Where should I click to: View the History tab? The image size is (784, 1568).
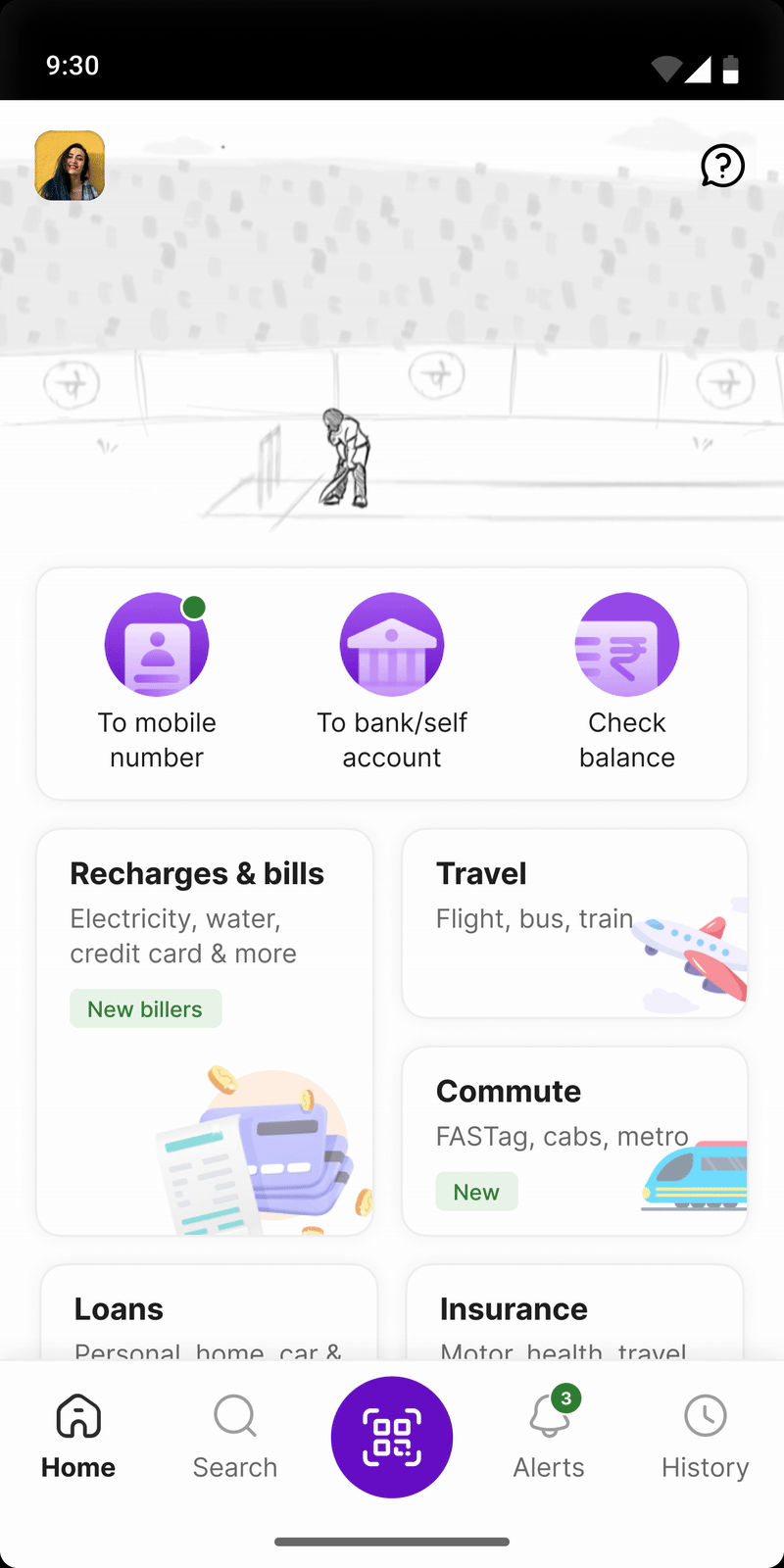(706, 1437)
